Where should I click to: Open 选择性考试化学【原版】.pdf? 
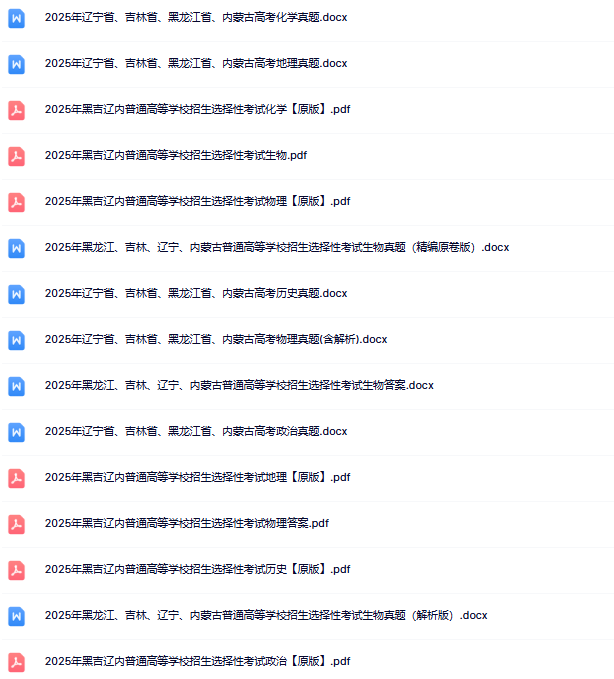pos(198,109)
